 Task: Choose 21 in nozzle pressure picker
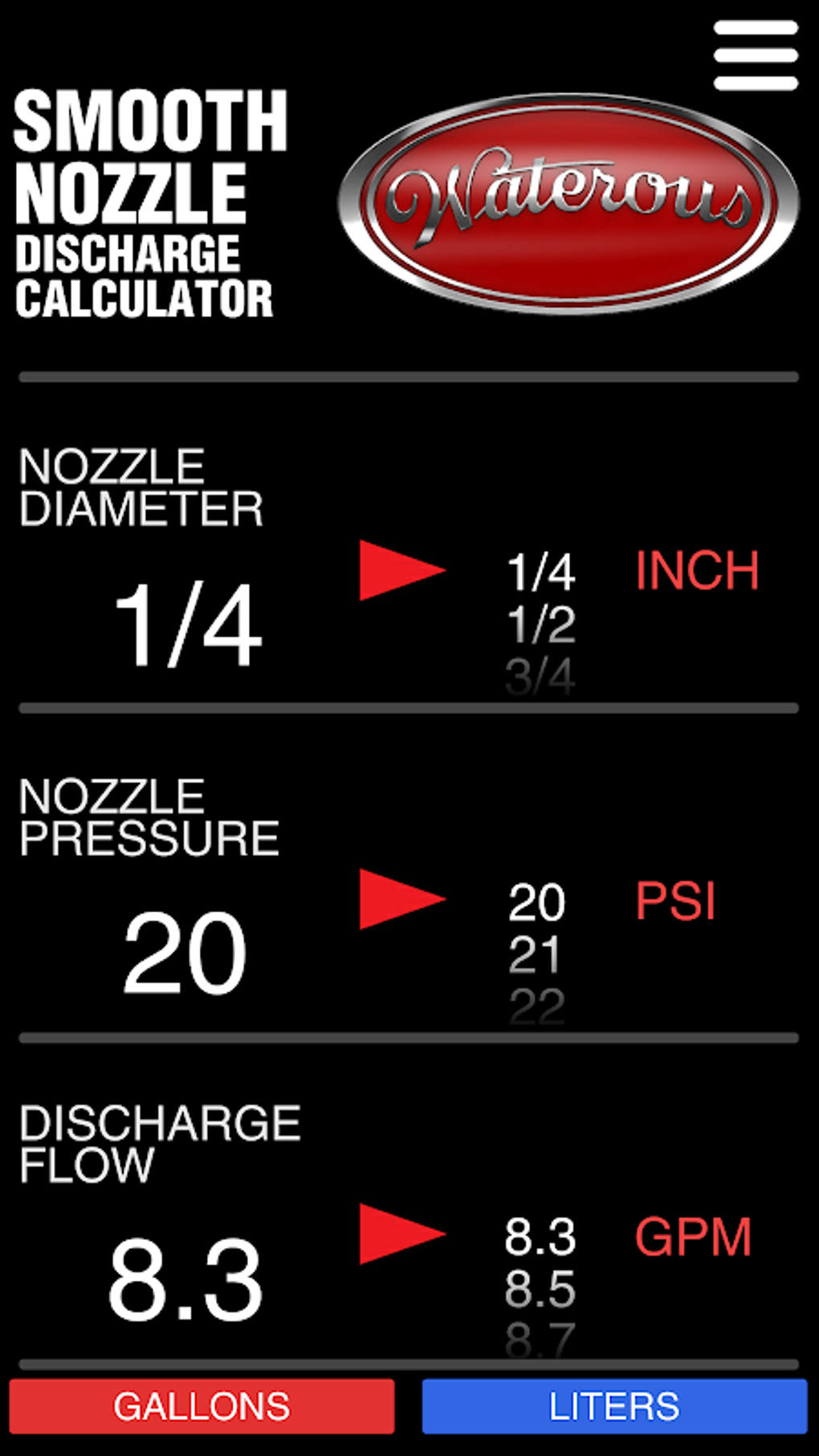click(535, 955)
